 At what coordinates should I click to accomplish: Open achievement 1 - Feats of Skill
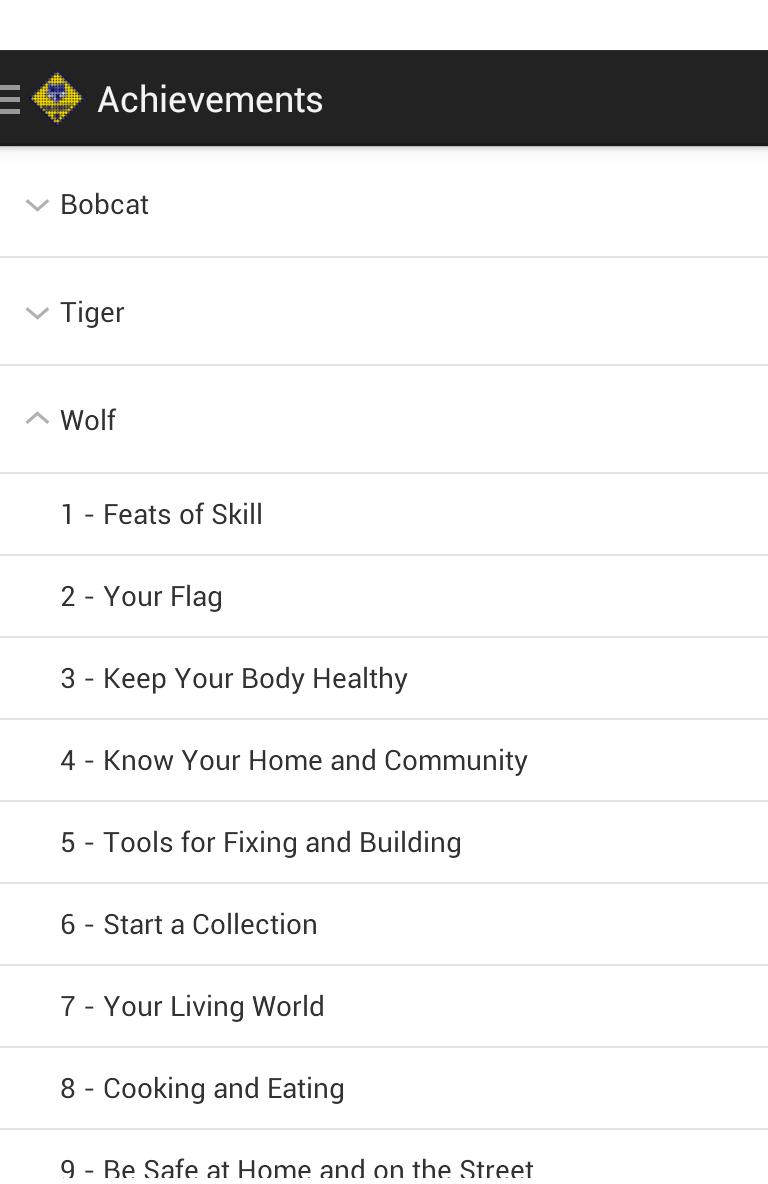161,515
